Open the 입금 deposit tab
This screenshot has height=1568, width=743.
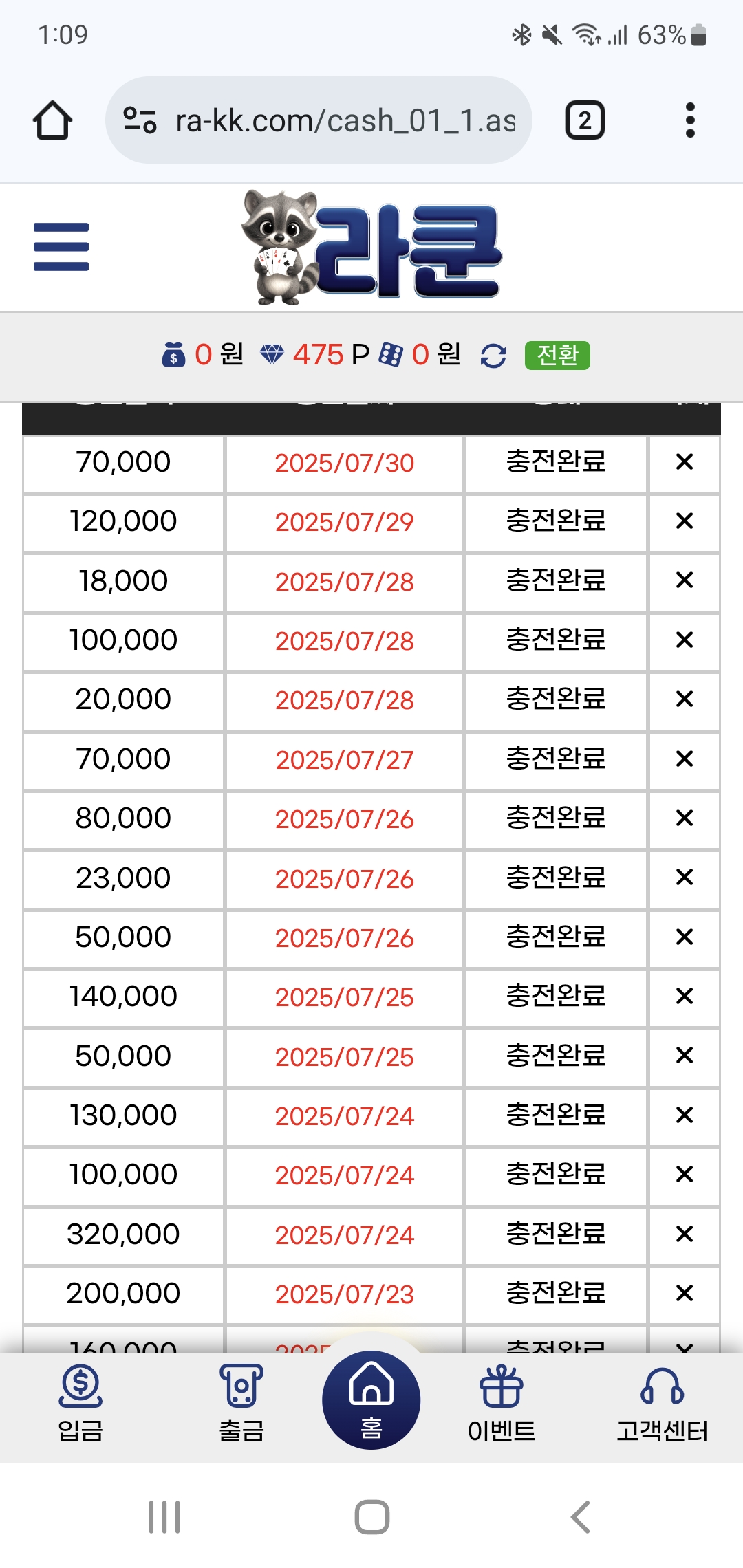coord(80,1404)
